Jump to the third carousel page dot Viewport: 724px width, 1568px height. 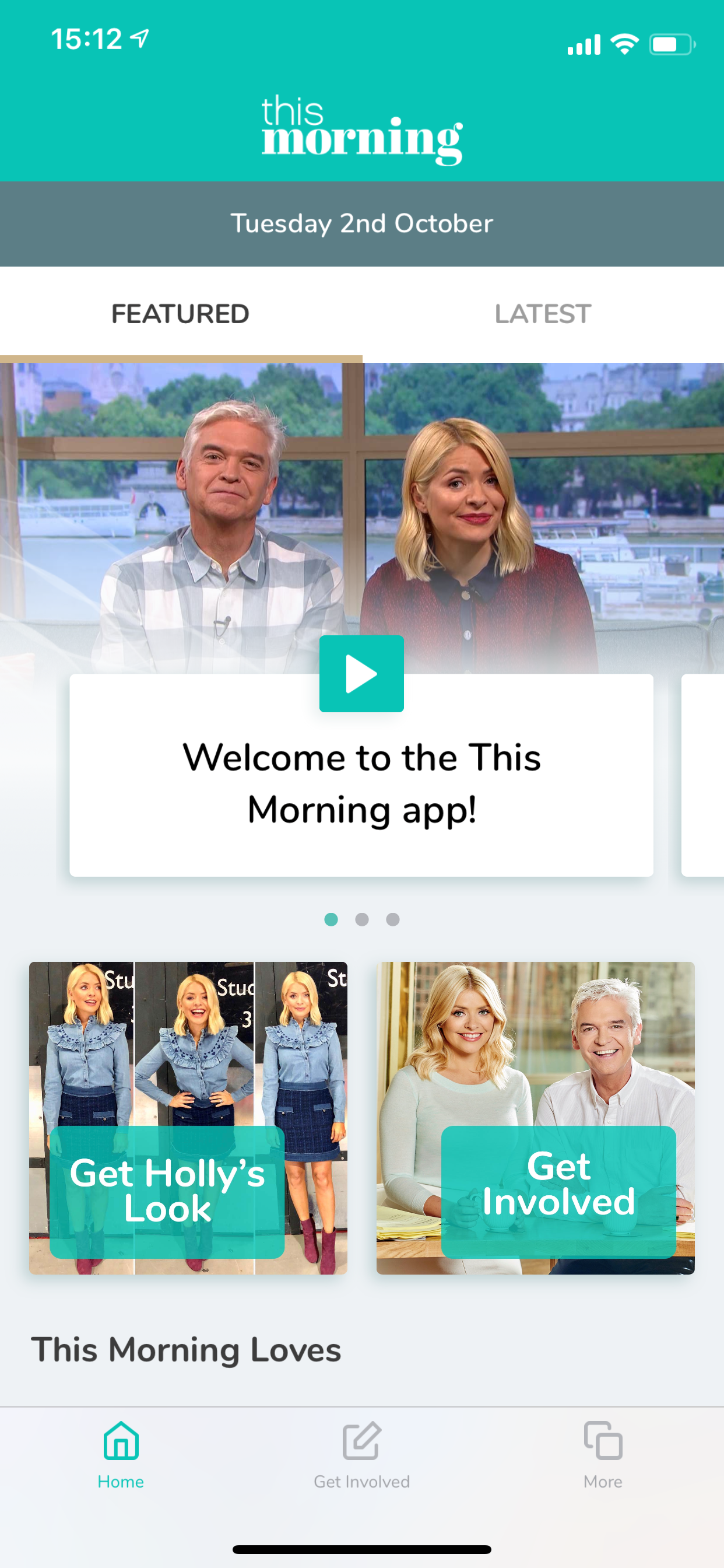393,919
